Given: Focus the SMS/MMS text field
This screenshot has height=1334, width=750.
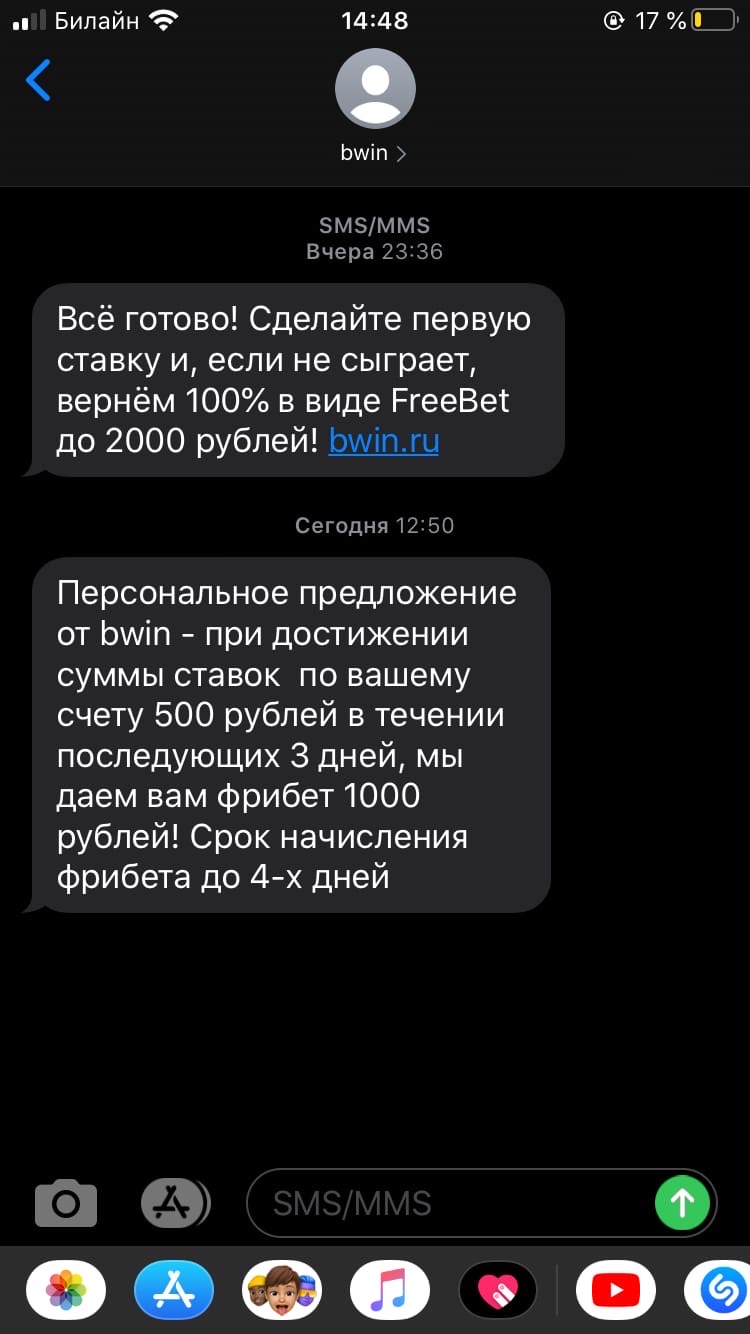Looking at the screenshot, I should [450, 1203].
